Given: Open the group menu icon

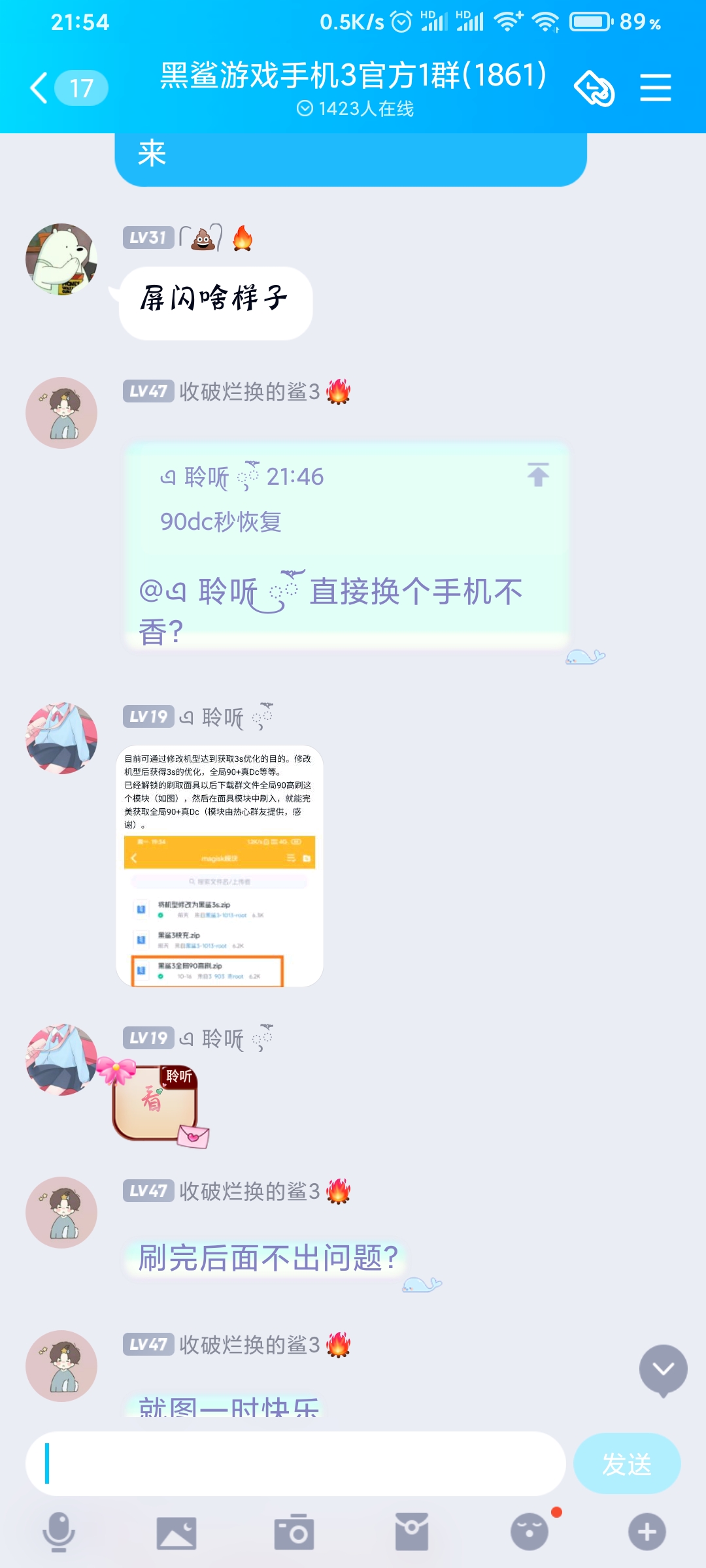Looking at the screenshot, I should pyautogui.click(x=655, y=88).
